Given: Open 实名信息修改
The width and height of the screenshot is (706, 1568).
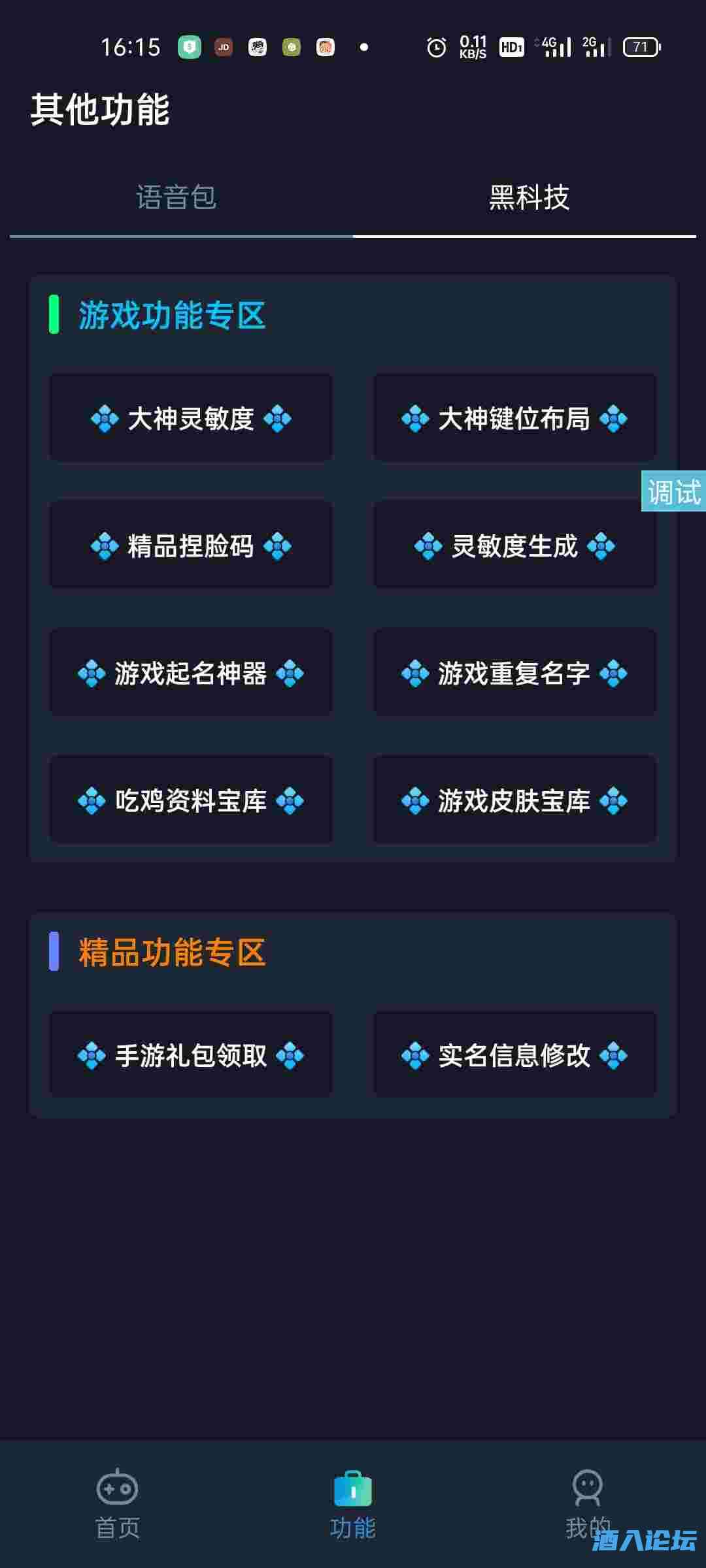Looking at the screenshot, I should [514, 1055].
